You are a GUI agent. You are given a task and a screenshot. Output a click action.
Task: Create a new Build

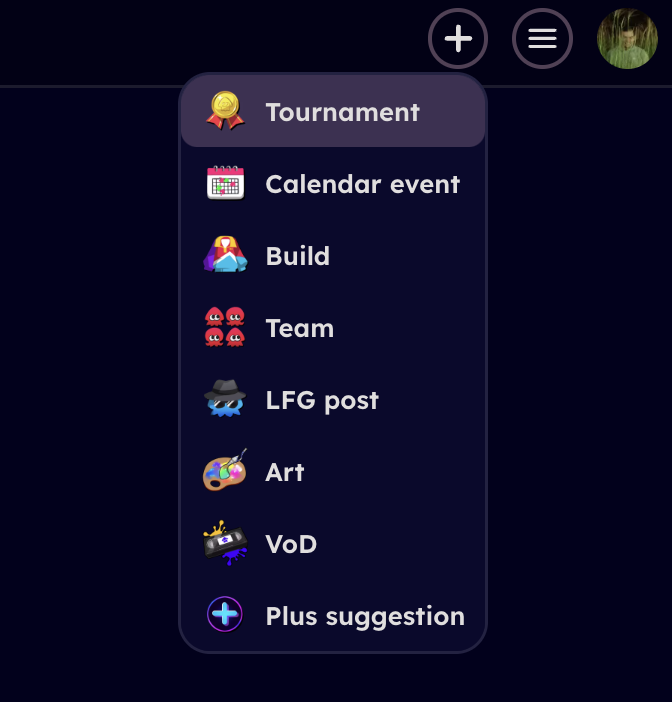coord(333,256)
